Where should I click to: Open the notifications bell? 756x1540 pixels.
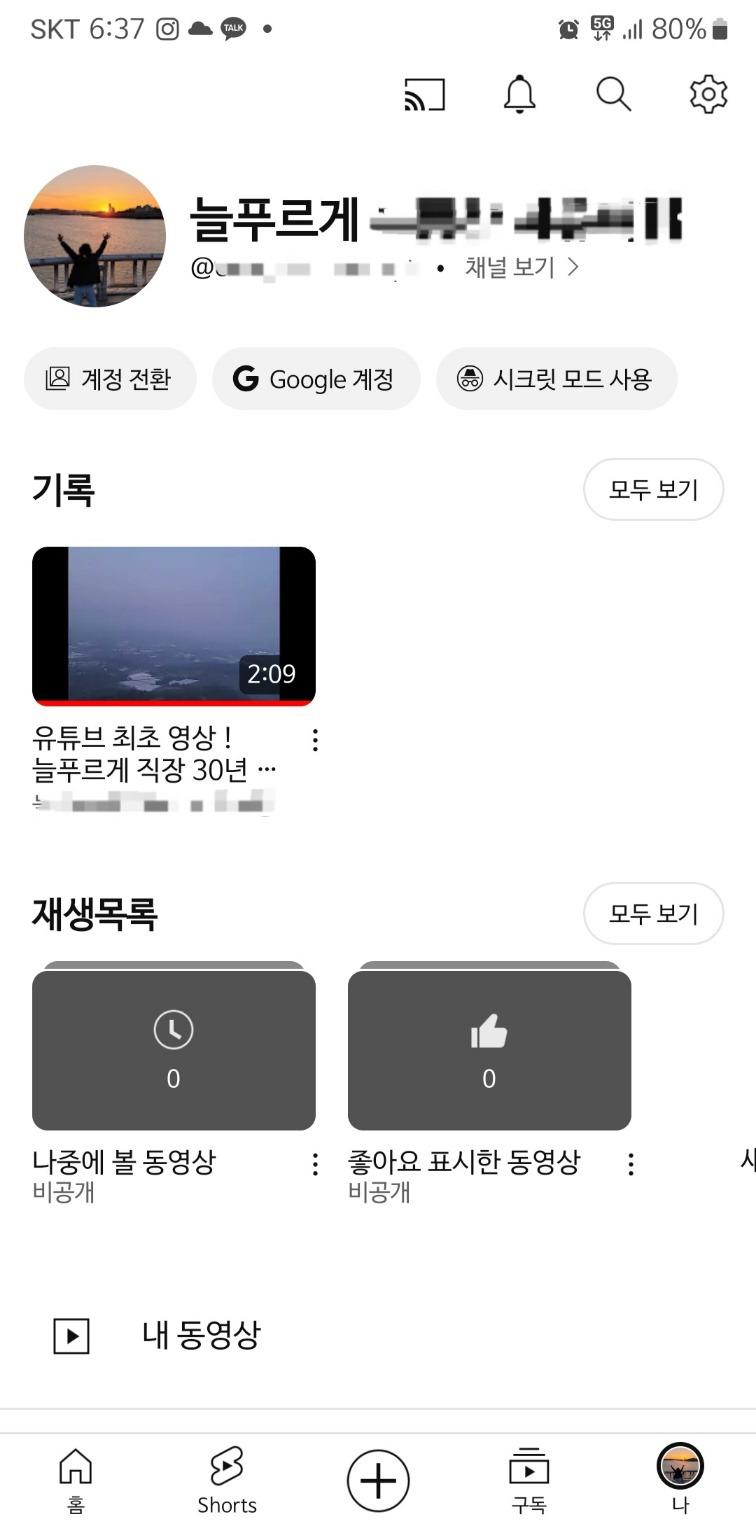(x=519, y=94)
